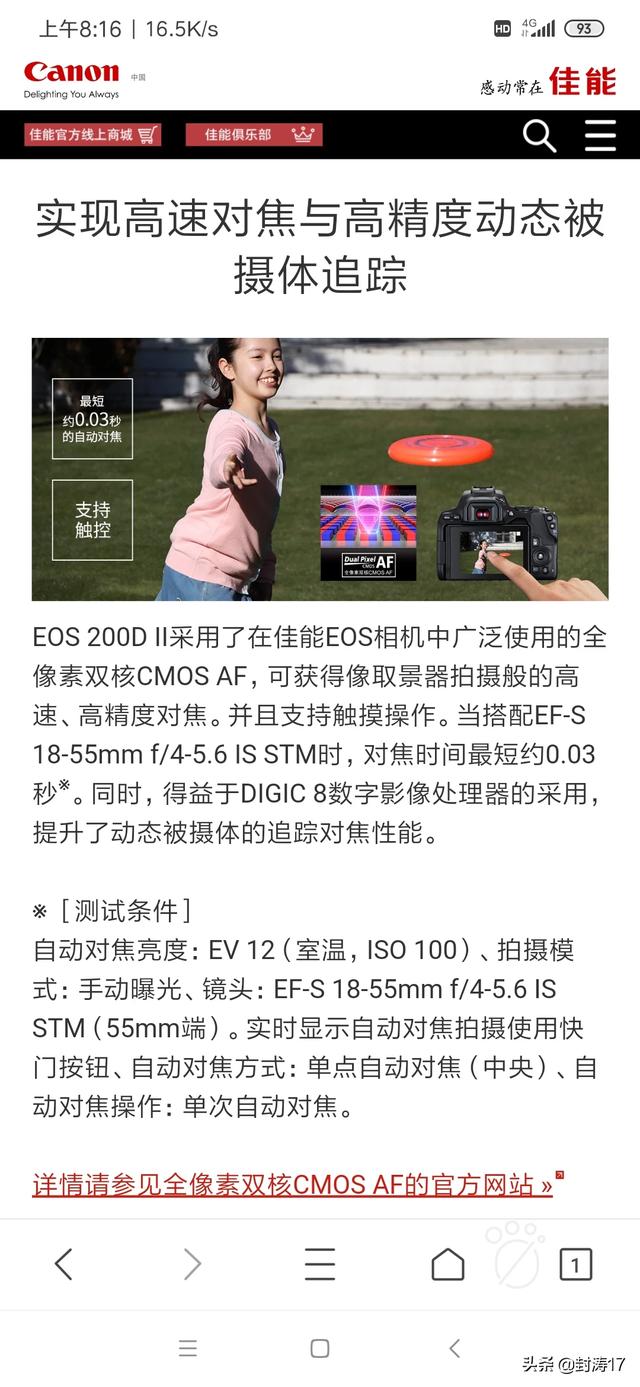Open the hamburger menu in Canon header

point(600,135)
